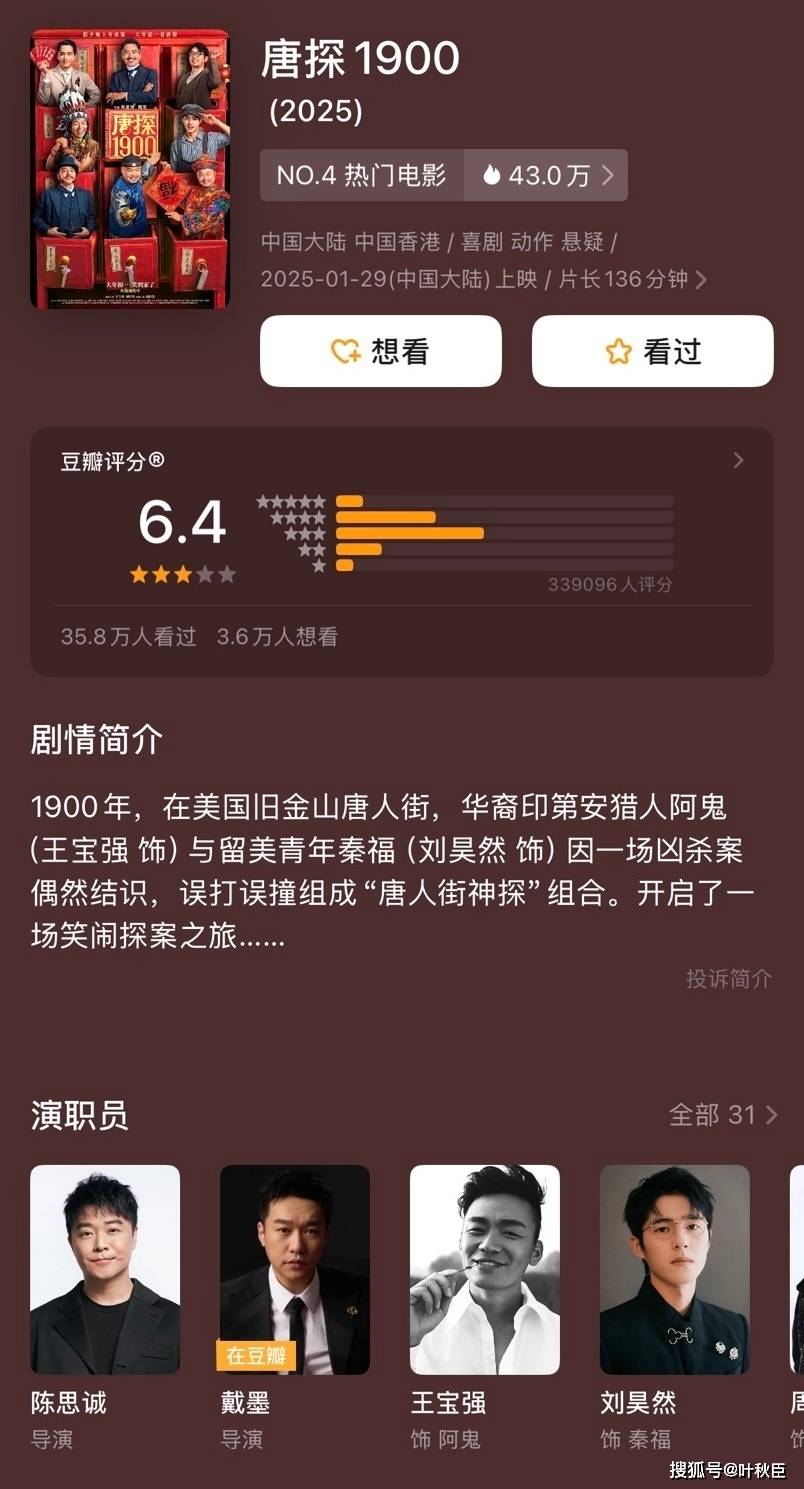This screenshot has width=804, height=1489.
Task: Open the 唐探1900 movie poster
Action: (x=130, y=168)
